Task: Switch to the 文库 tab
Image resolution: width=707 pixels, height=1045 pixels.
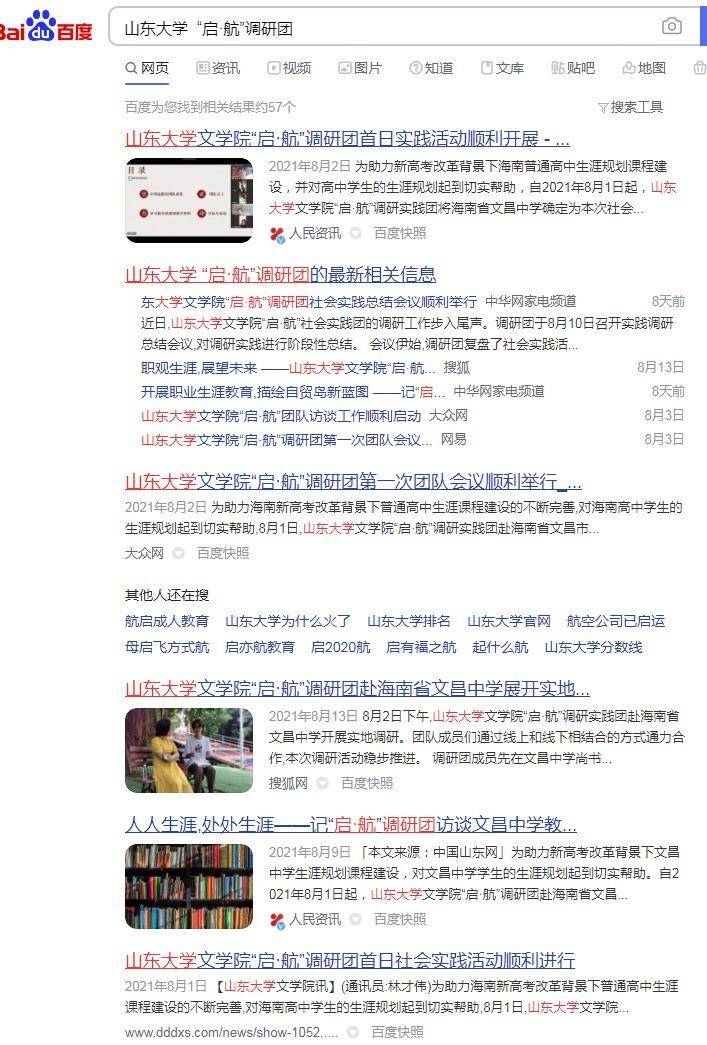Action: pos(502,68)
